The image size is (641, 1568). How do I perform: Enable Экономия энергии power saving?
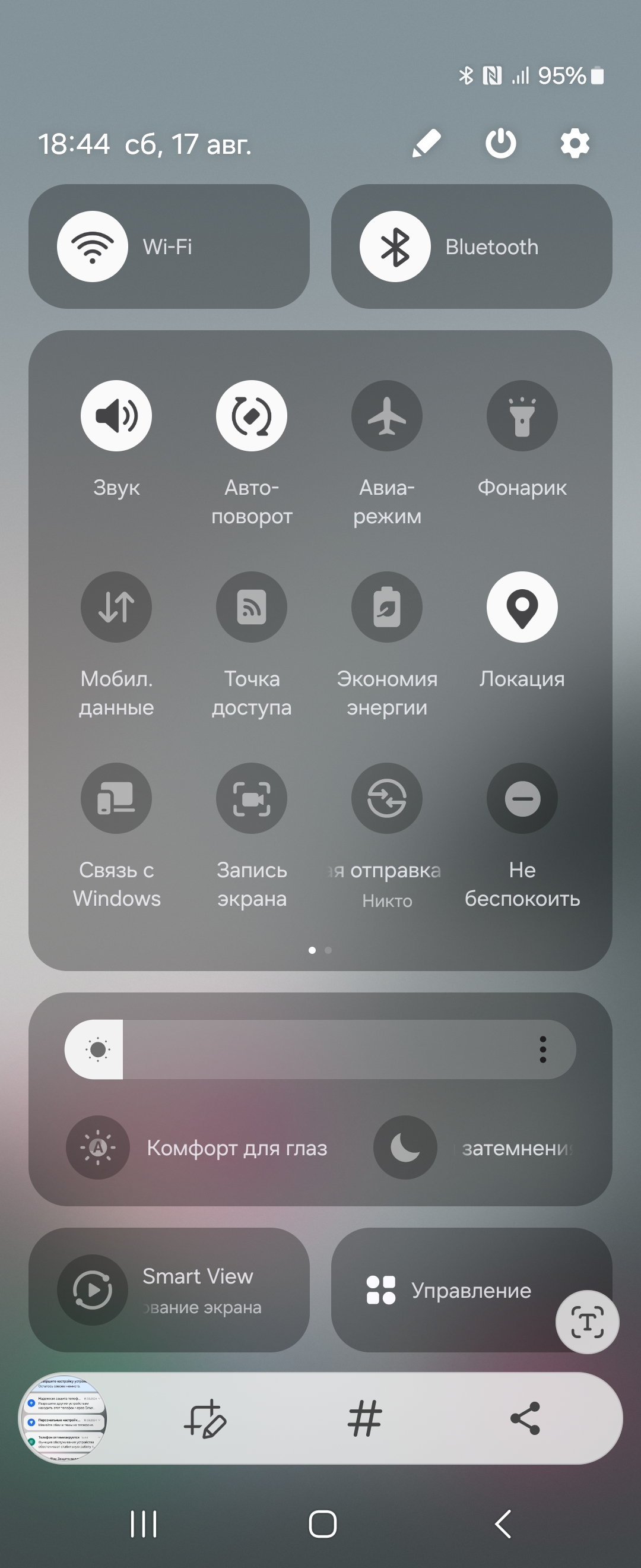point(387,607)
